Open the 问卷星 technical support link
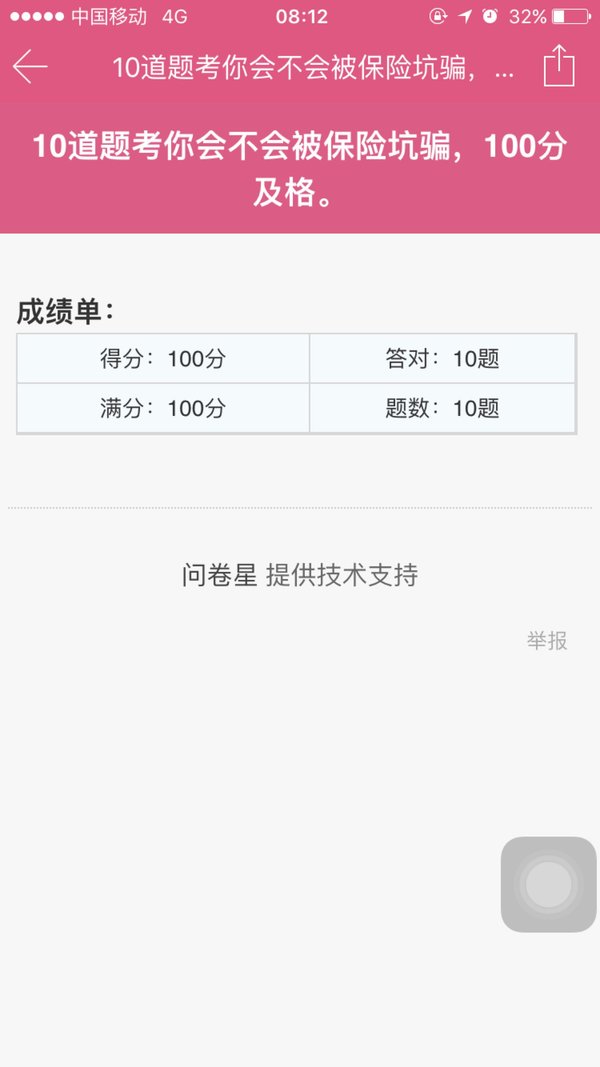 (x=299, y=575)
